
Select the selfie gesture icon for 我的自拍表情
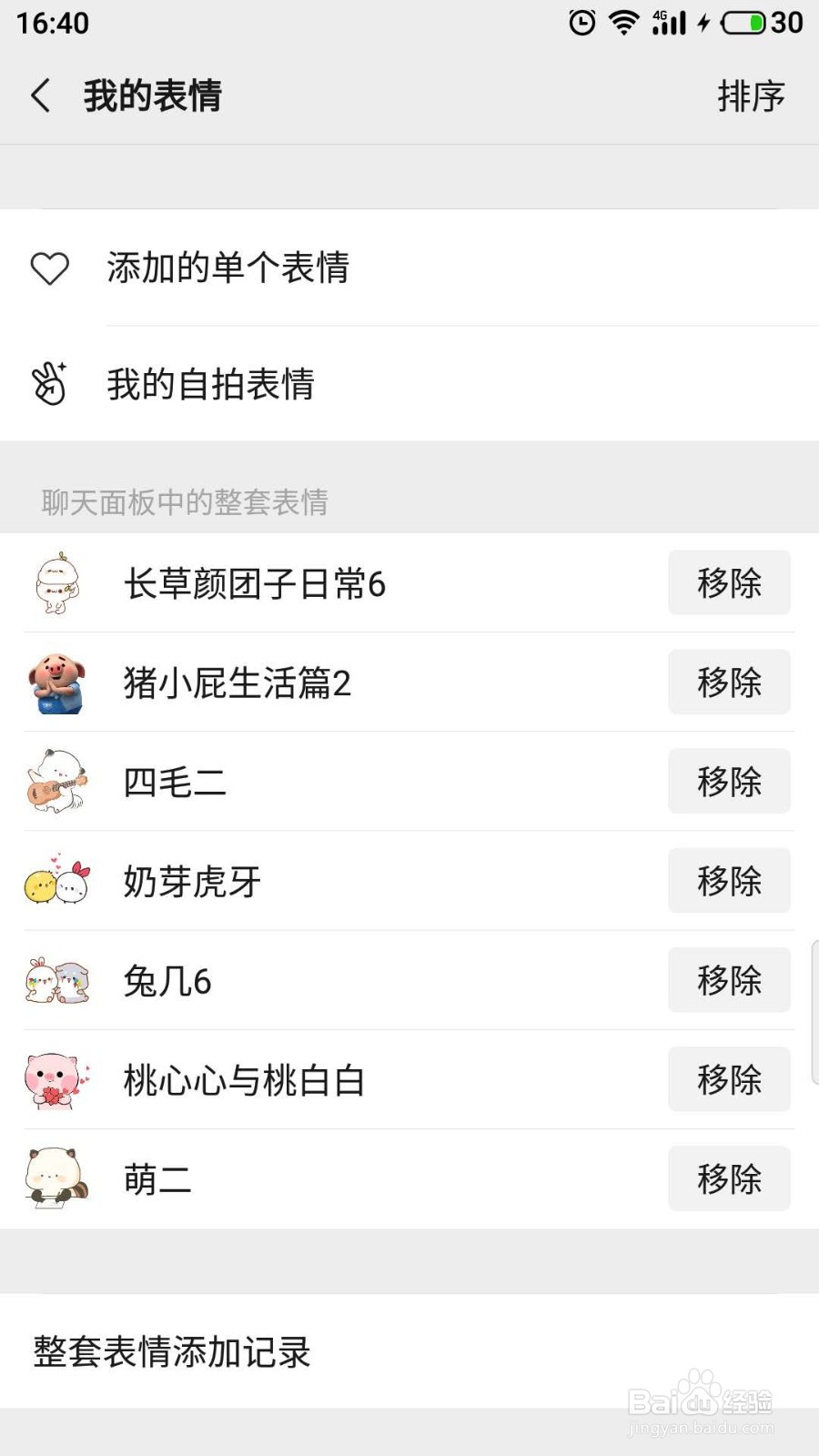tap(52, 385)
